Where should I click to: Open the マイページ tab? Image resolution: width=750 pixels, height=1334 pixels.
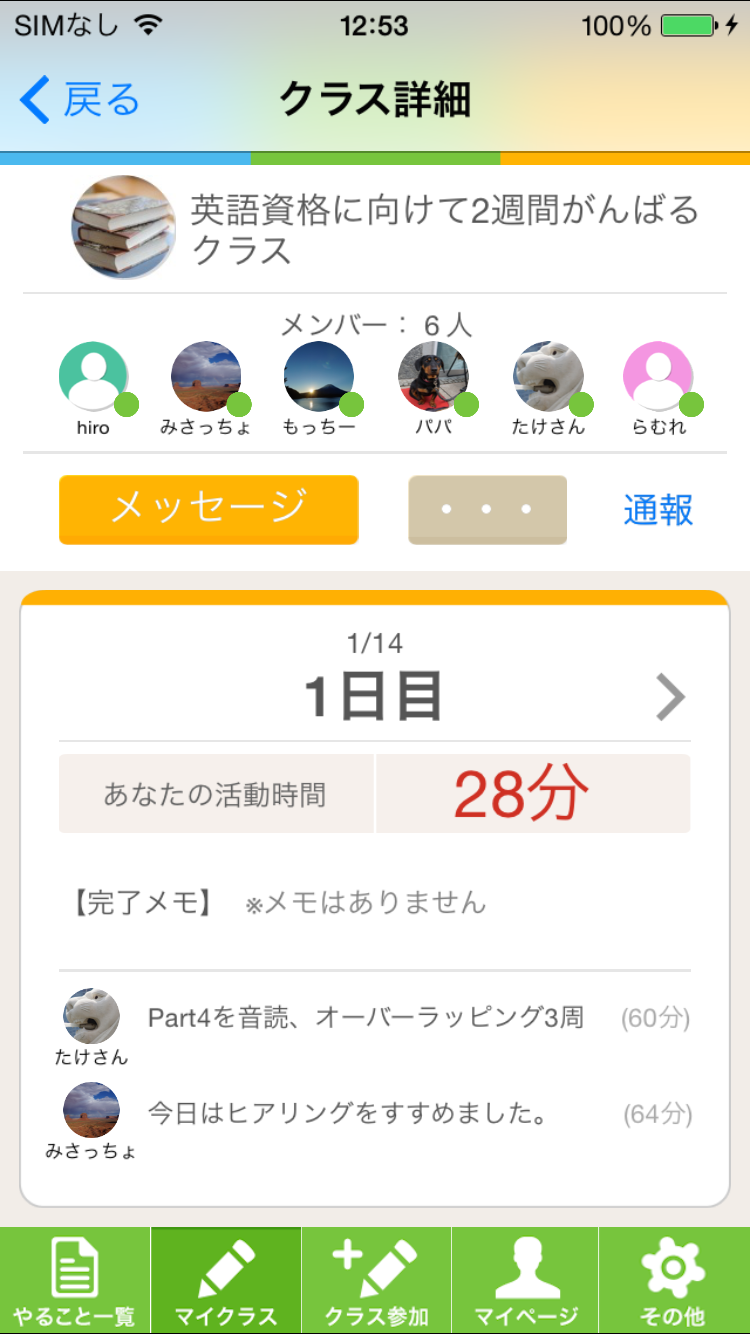[x=526, y=1281]
